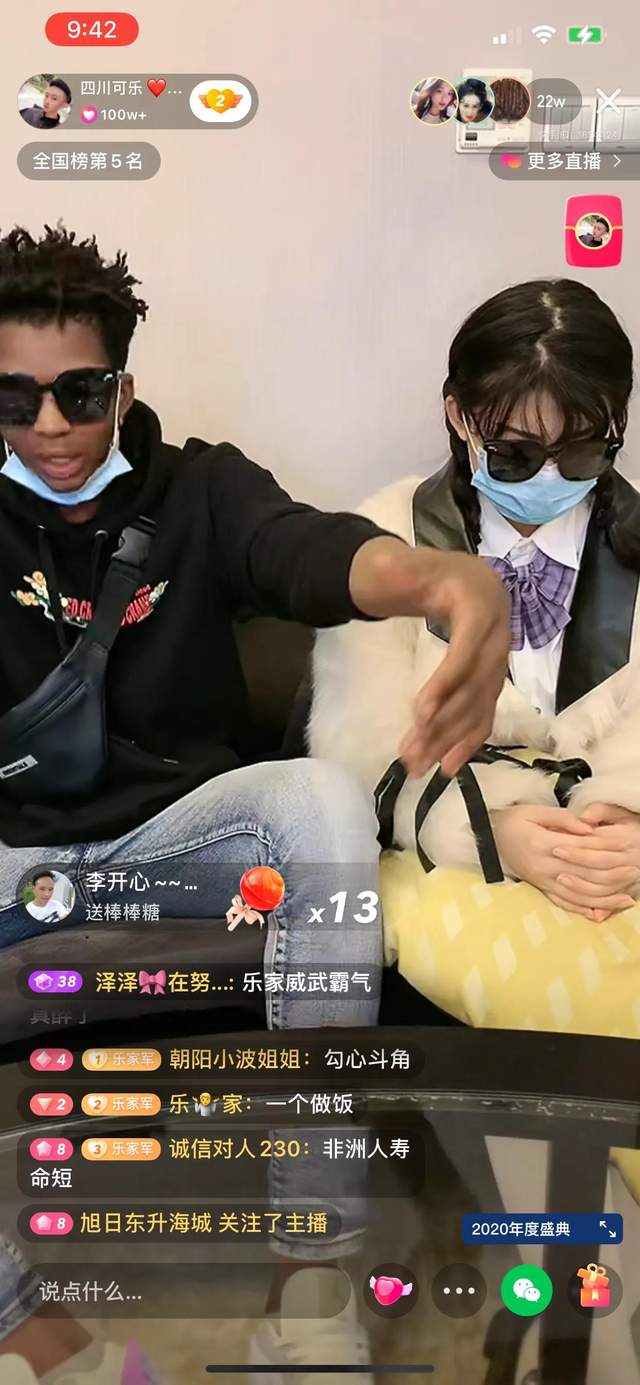This screenshot has height=1385, width=640.
Task: Open the red envelope icon
Action: [x=593, y=231]
